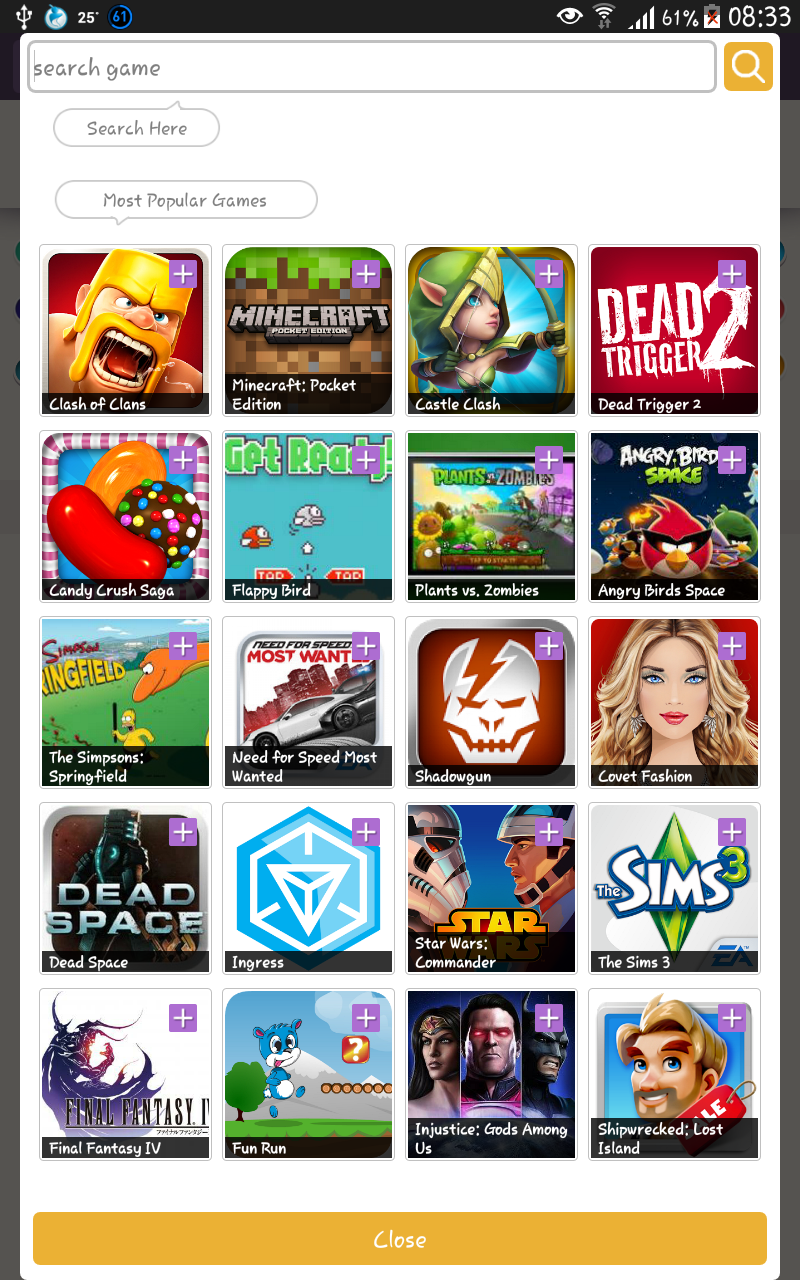Add Plants vs. Zombies with plus icon

[x=549, y=460]
